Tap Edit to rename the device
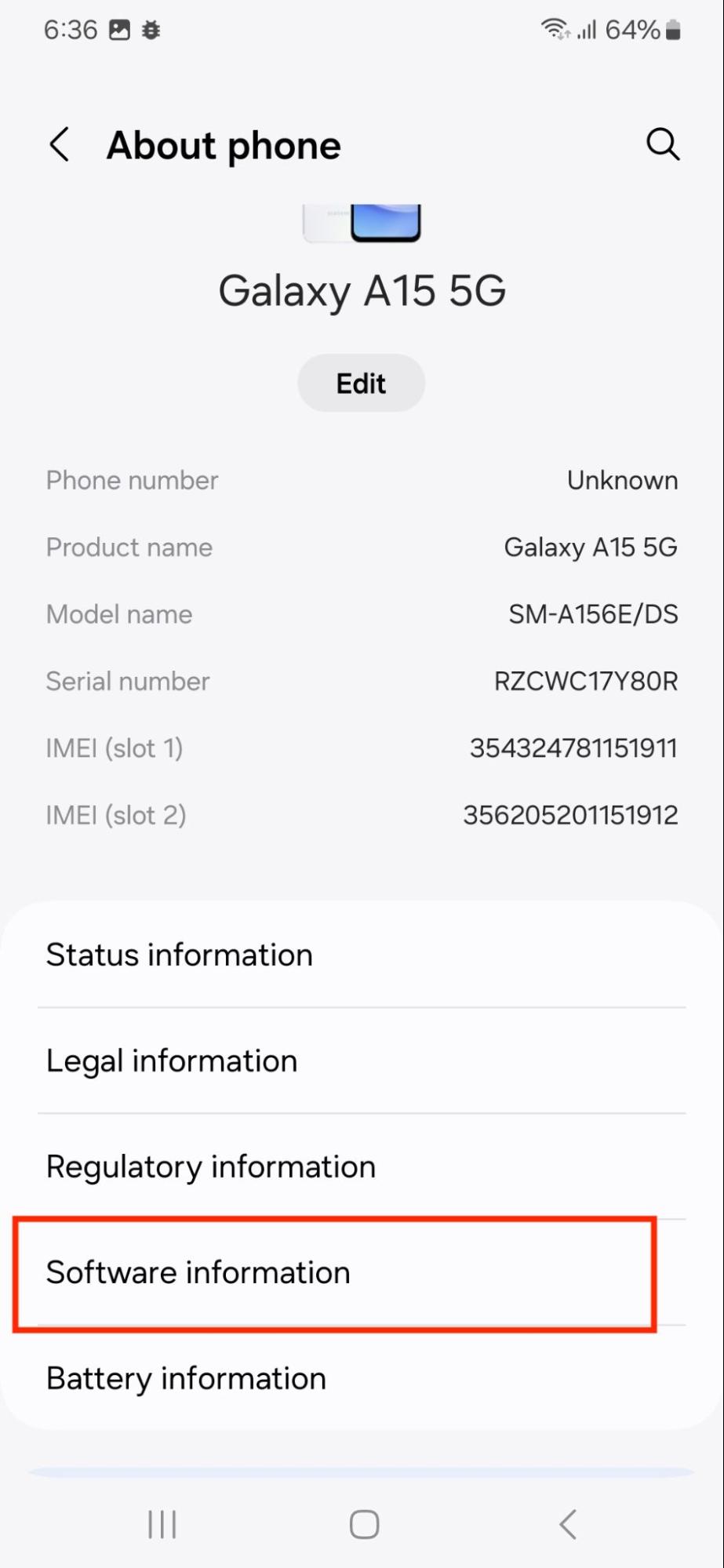Viewport: 724px width, 1568px height. point(361,383)
